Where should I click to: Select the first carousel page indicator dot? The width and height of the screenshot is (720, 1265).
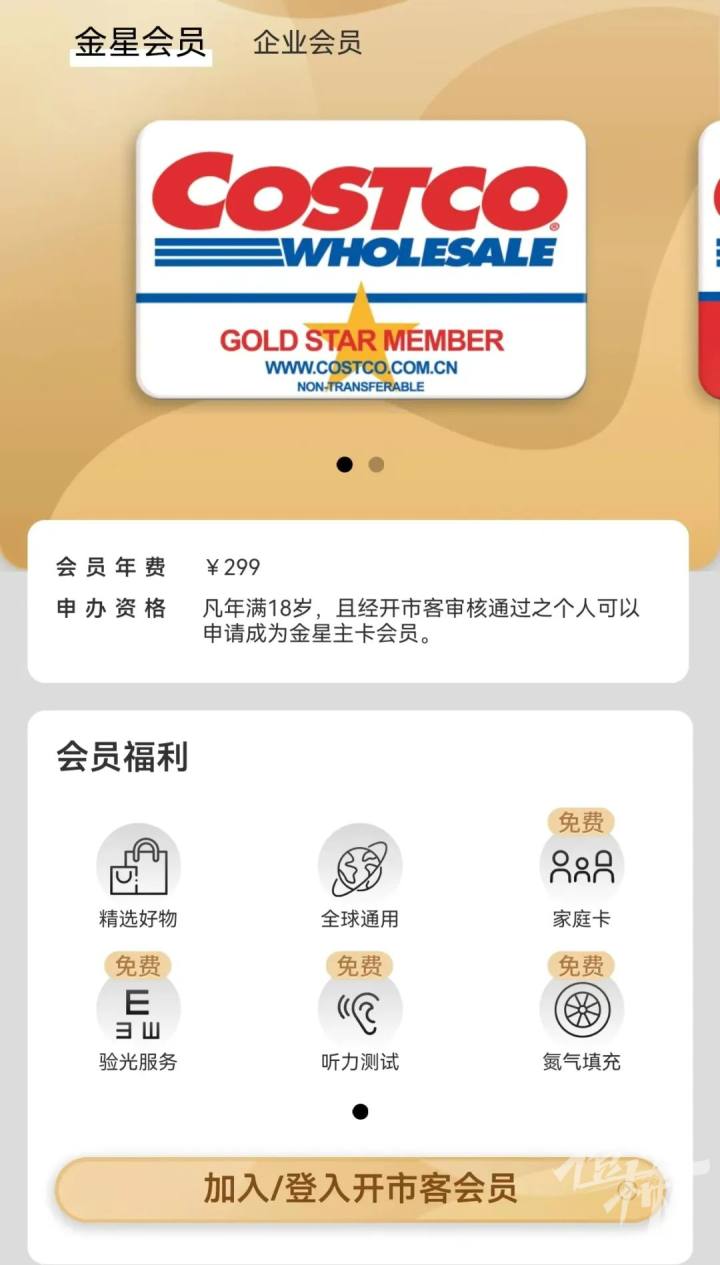pos(347,464)
